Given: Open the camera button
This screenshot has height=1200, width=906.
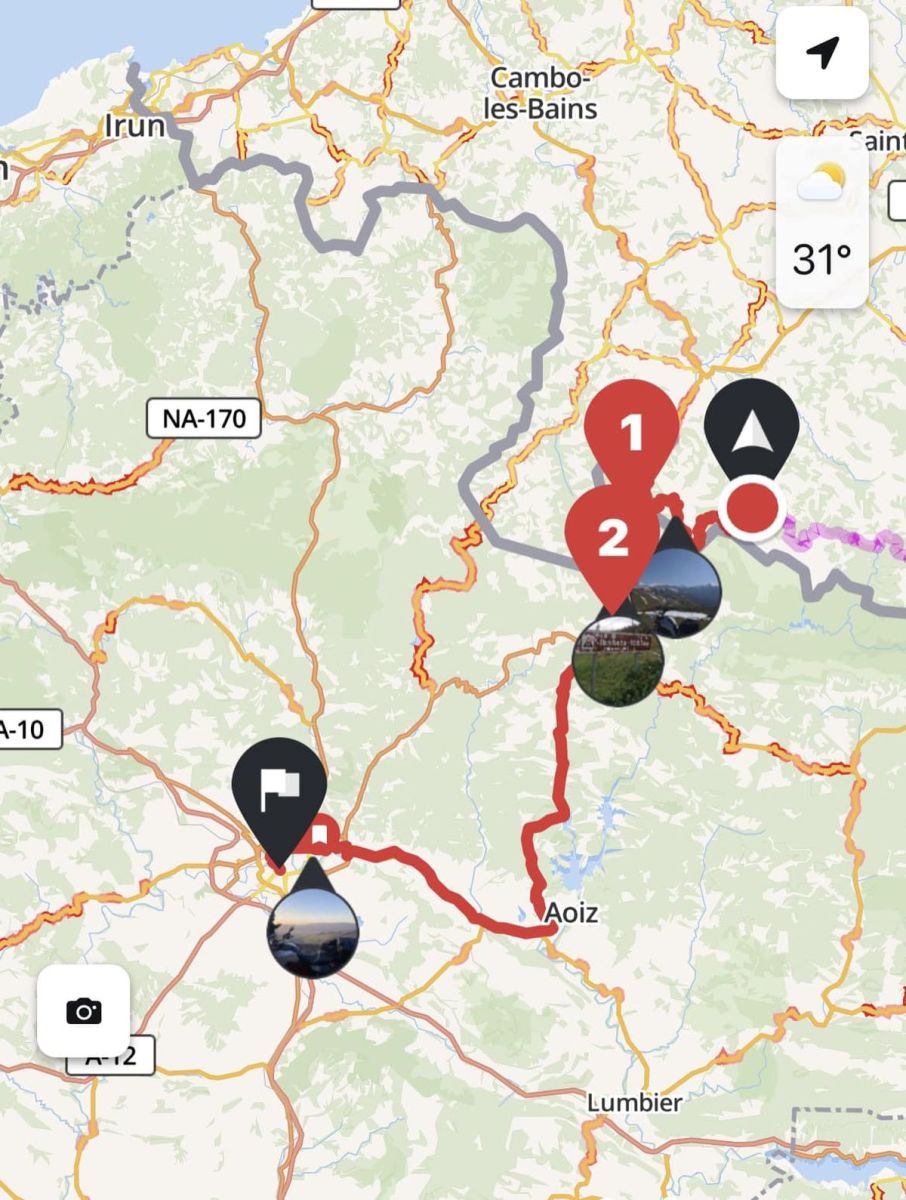Looking at the screenshot, I should (x=84, y=1011).
